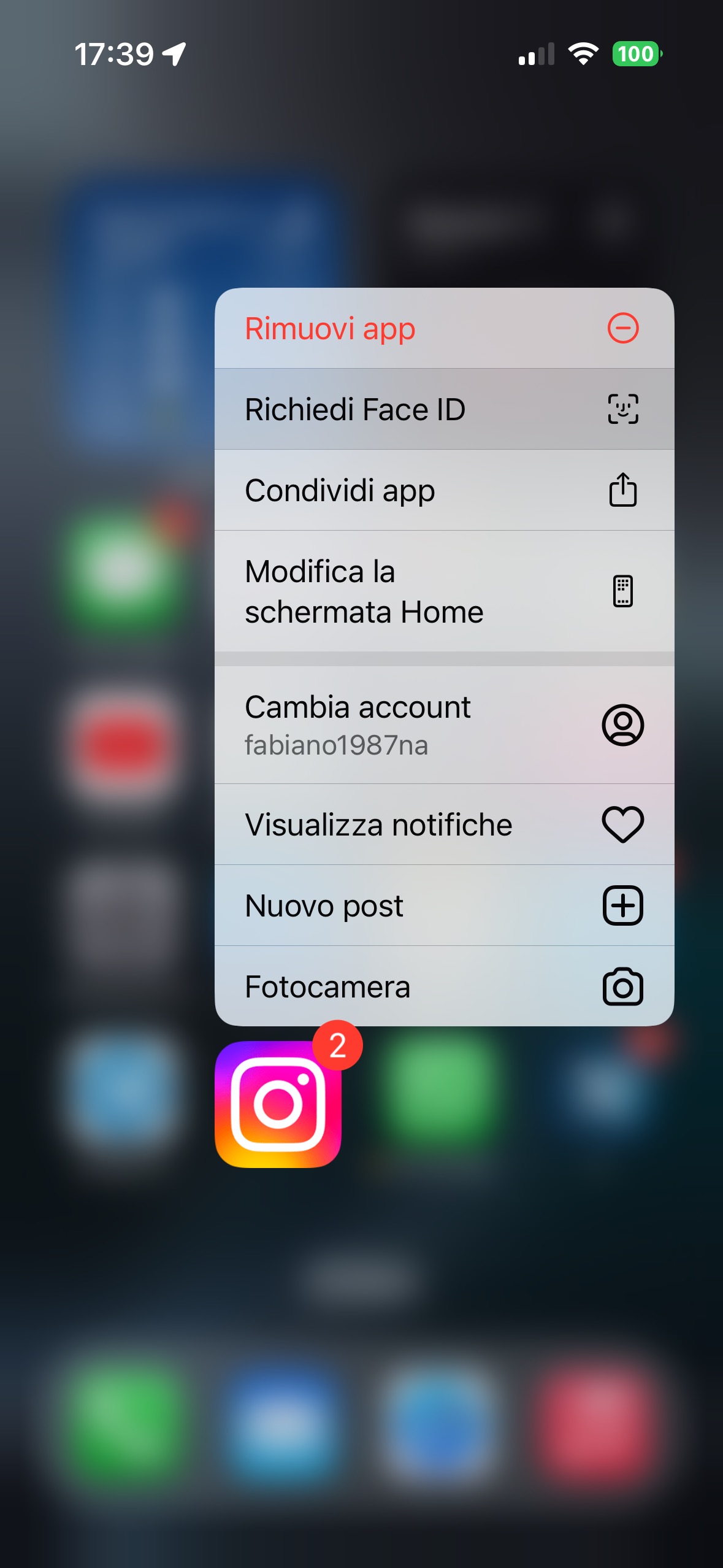Open Modifica la schermata Home
The image size is (723, 1568).
[444, 591]
